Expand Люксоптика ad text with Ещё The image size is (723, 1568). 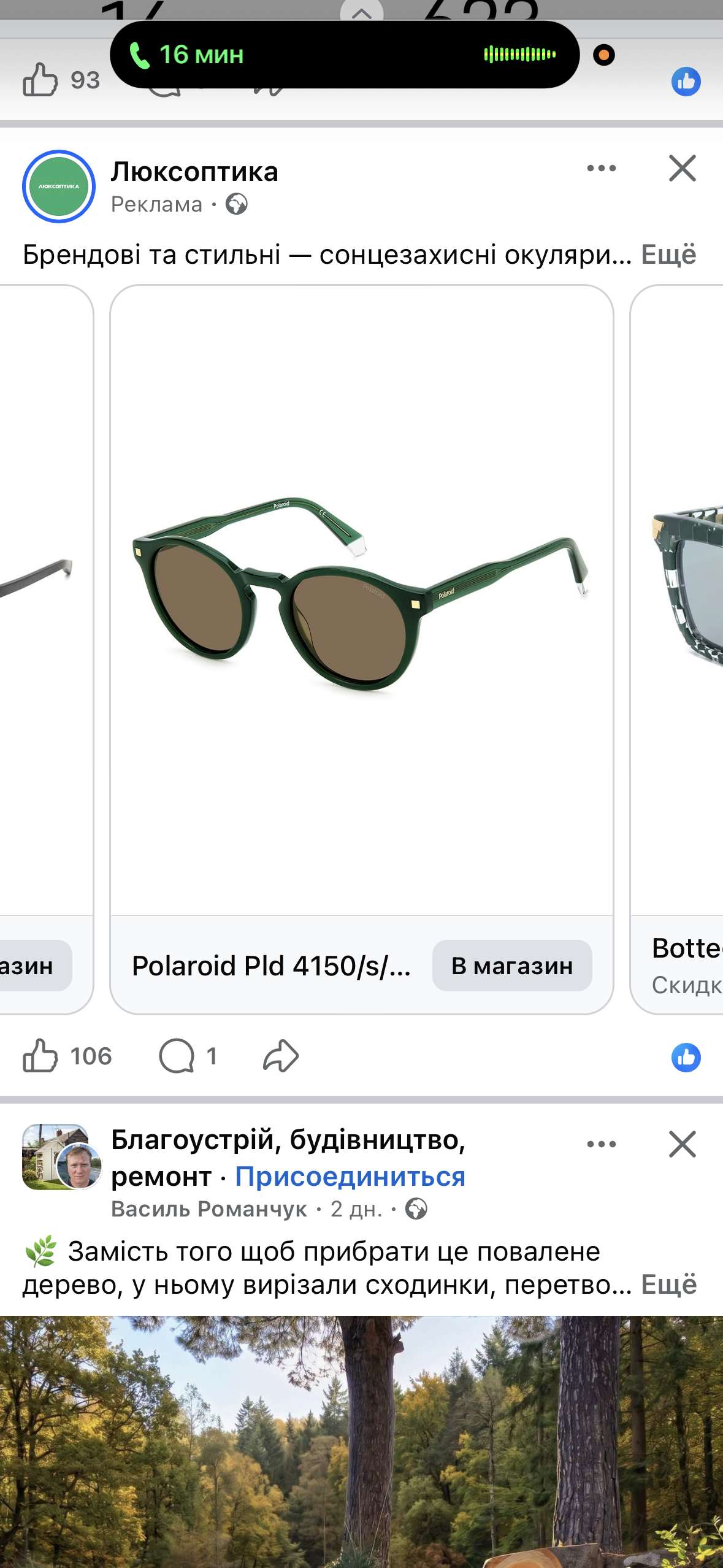[668, 255]
